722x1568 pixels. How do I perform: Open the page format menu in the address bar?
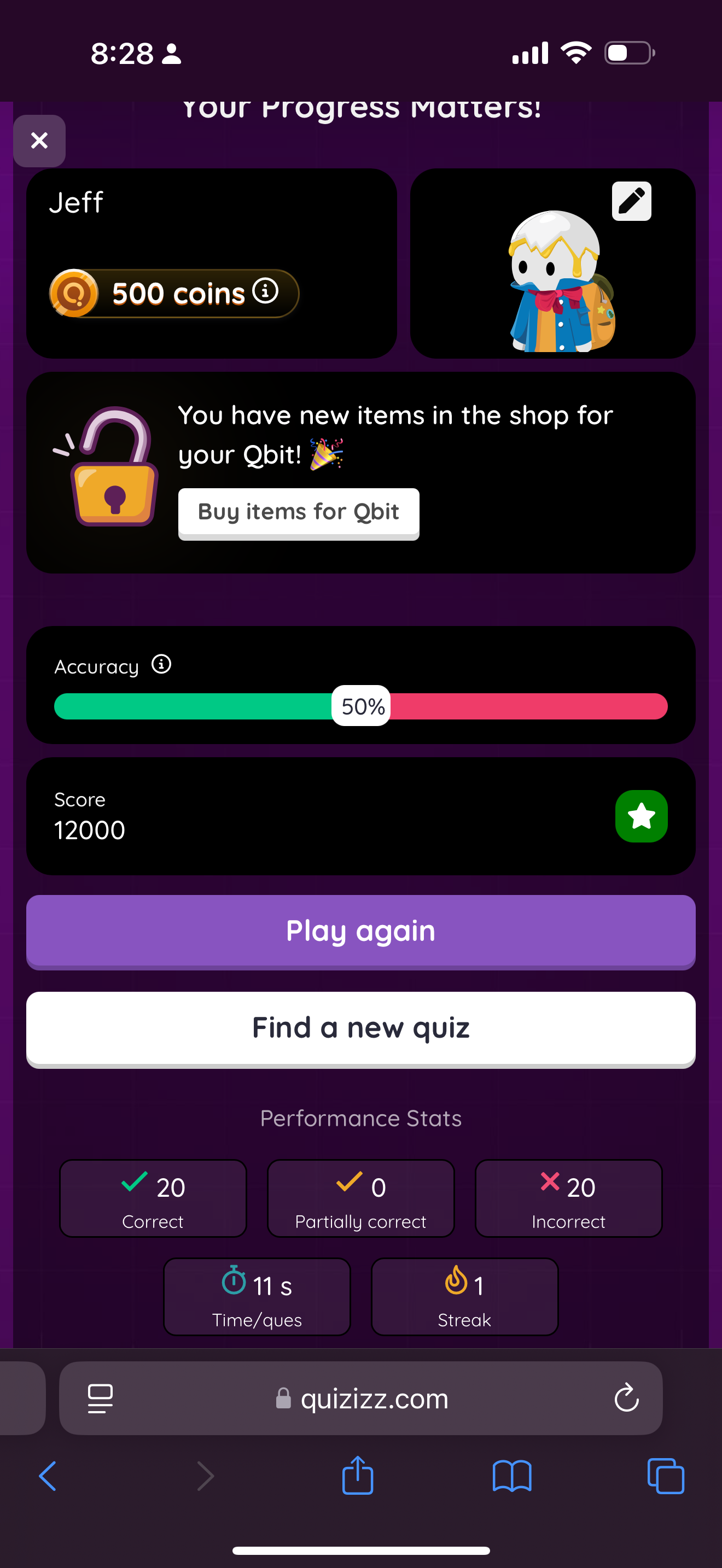101,1398
